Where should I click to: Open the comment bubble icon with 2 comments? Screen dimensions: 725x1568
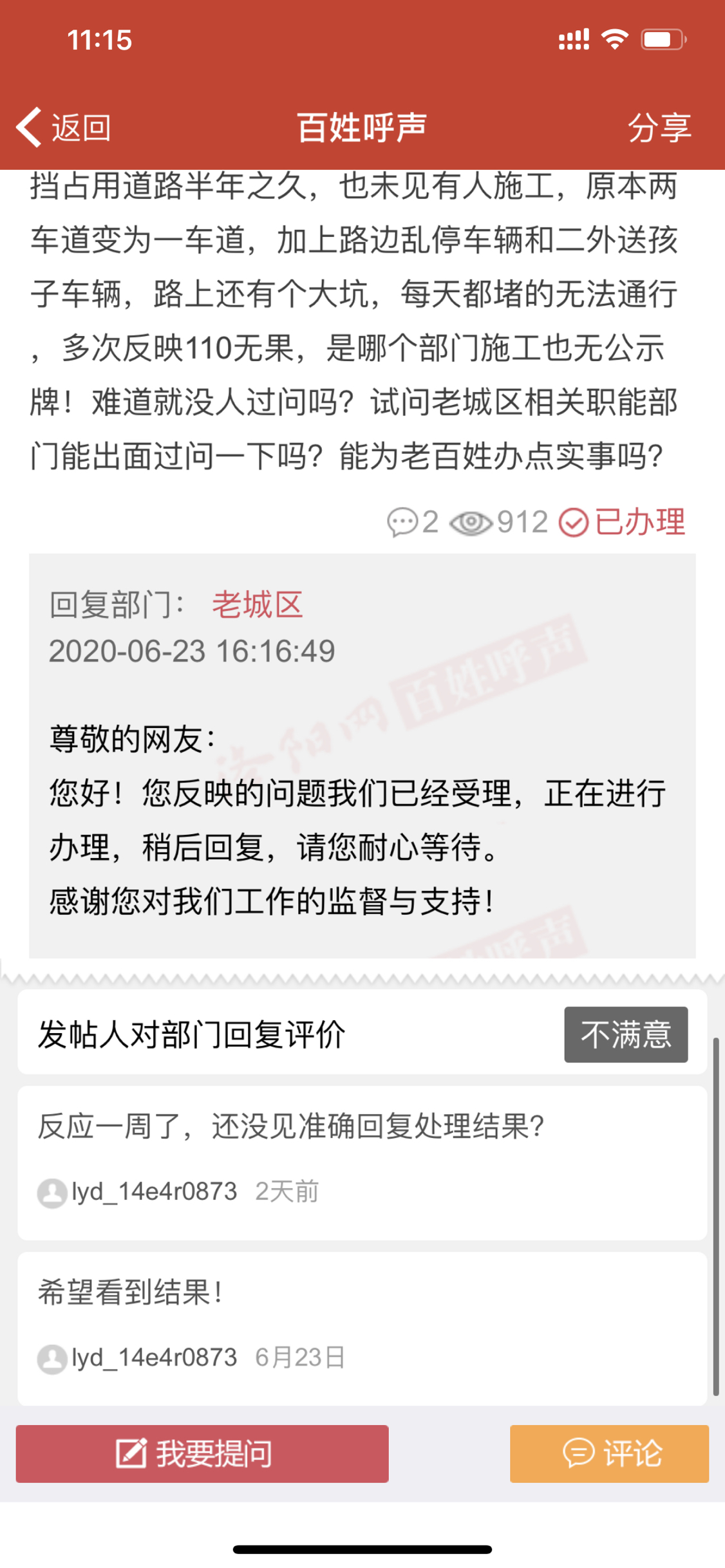point(403,521)
